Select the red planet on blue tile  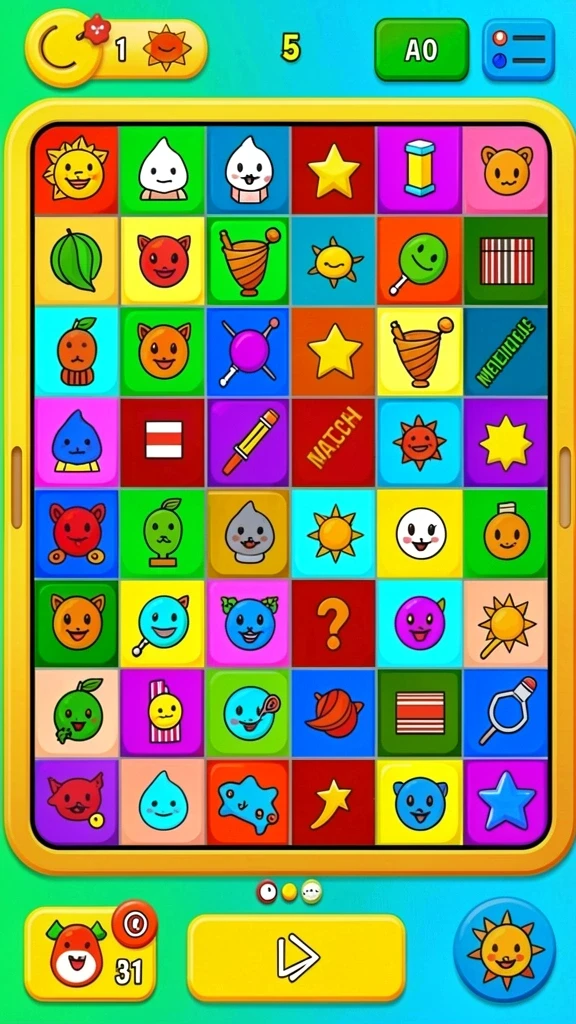pos(333,713)
